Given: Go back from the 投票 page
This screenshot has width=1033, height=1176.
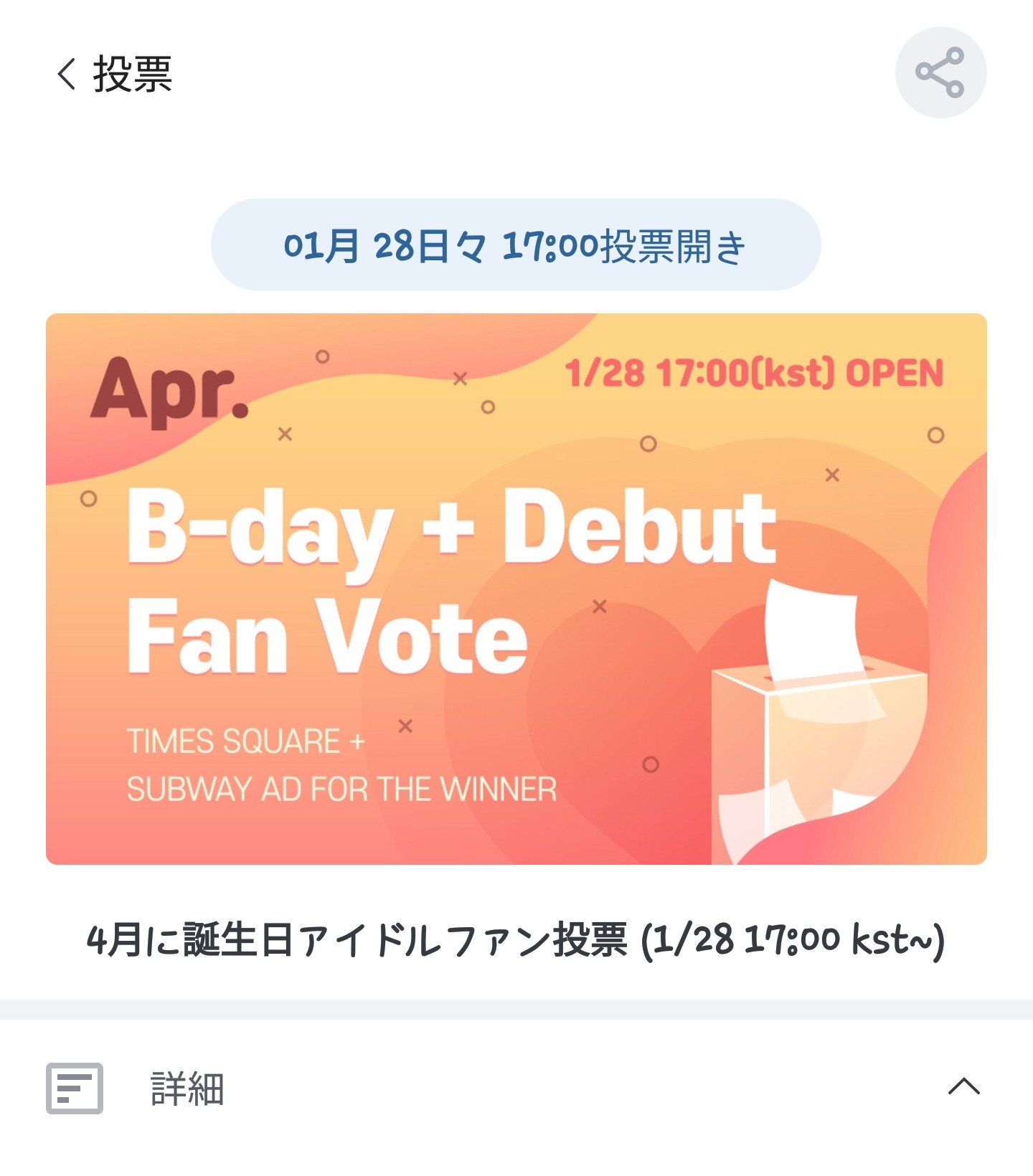Looking at the screenshot, I should [67, 74].
